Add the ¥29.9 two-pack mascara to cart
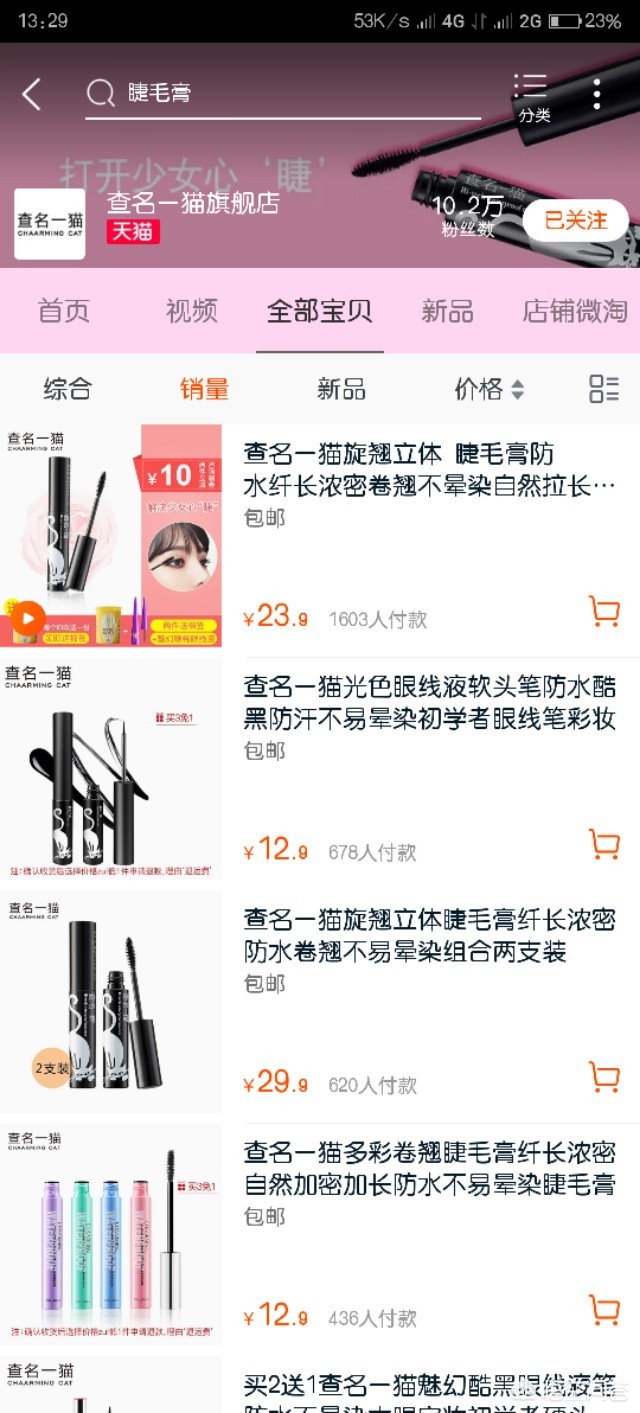Viewport: 640px width, 1413px height. 604,1077
